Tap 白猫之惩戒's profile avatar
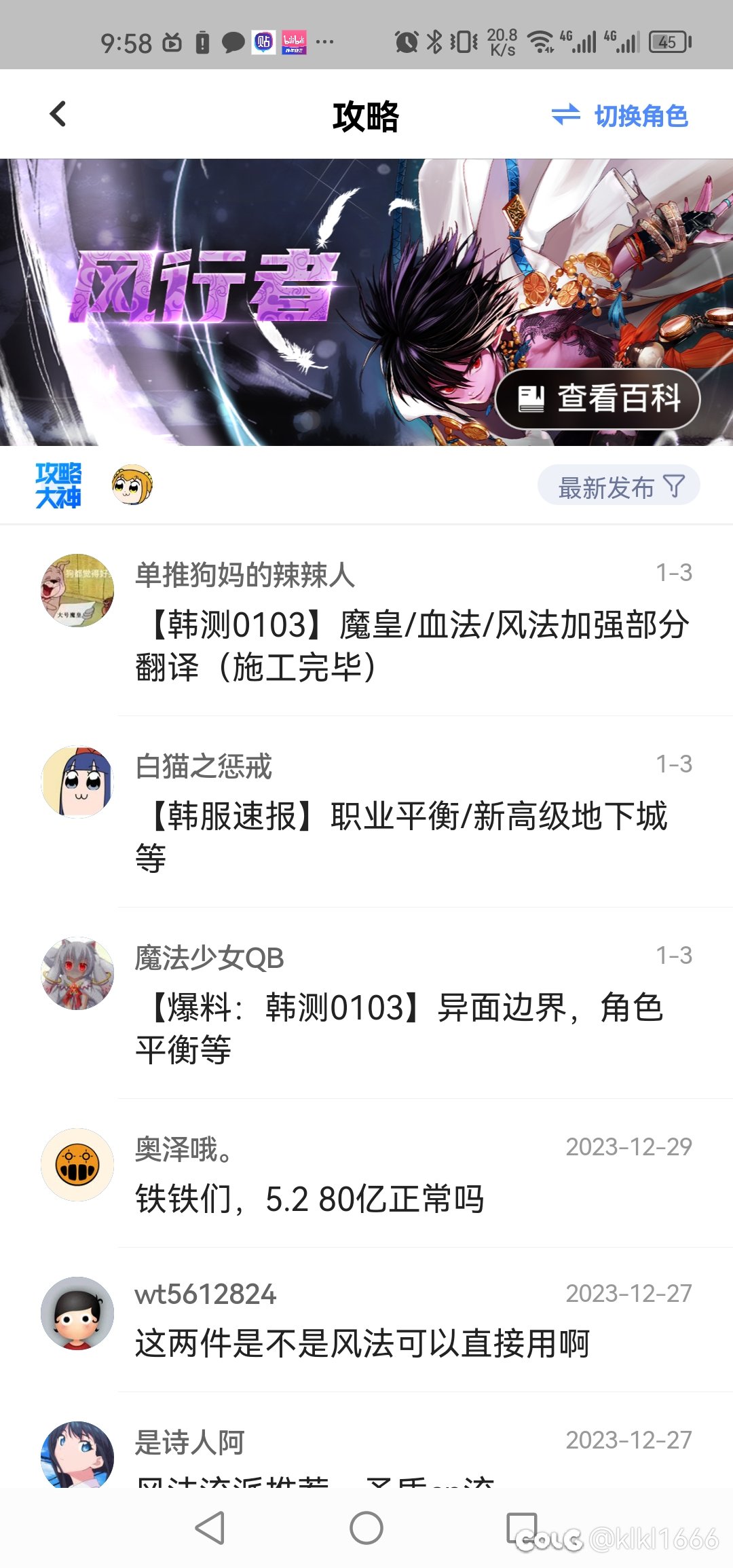The image size is (733, 1568). coord(77,782)
